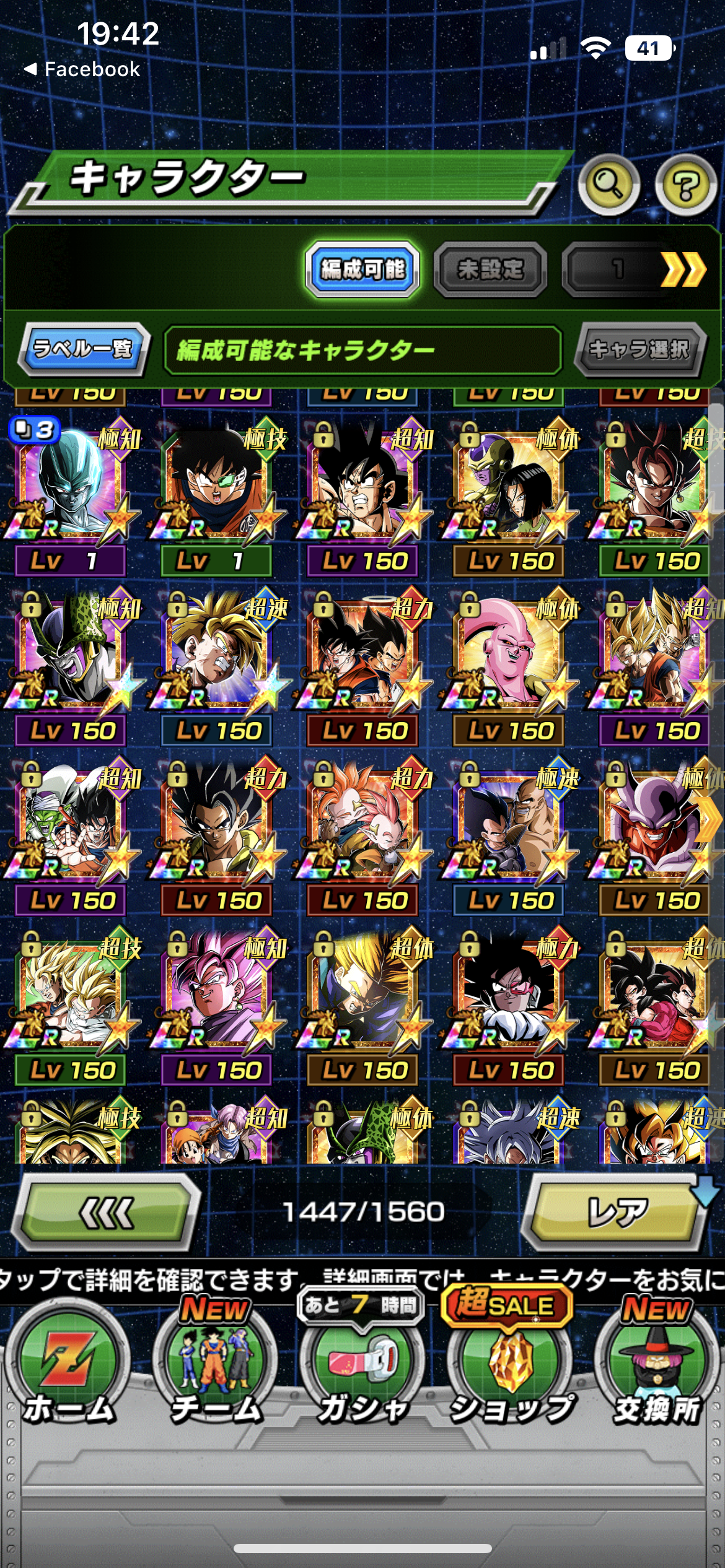Open the question mark help
725x1568 pixels.
coord(685,184)
